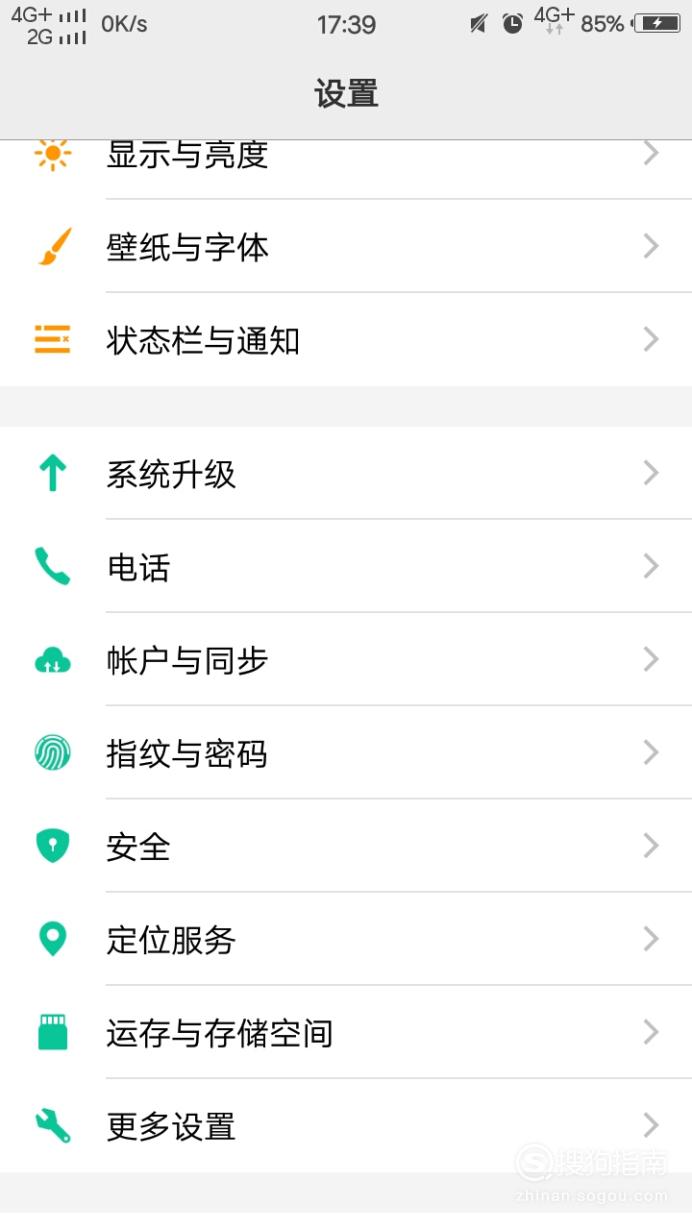Tap the 安全 row
Viewport: 692px width, 1230px height.
tap(346, 846)
